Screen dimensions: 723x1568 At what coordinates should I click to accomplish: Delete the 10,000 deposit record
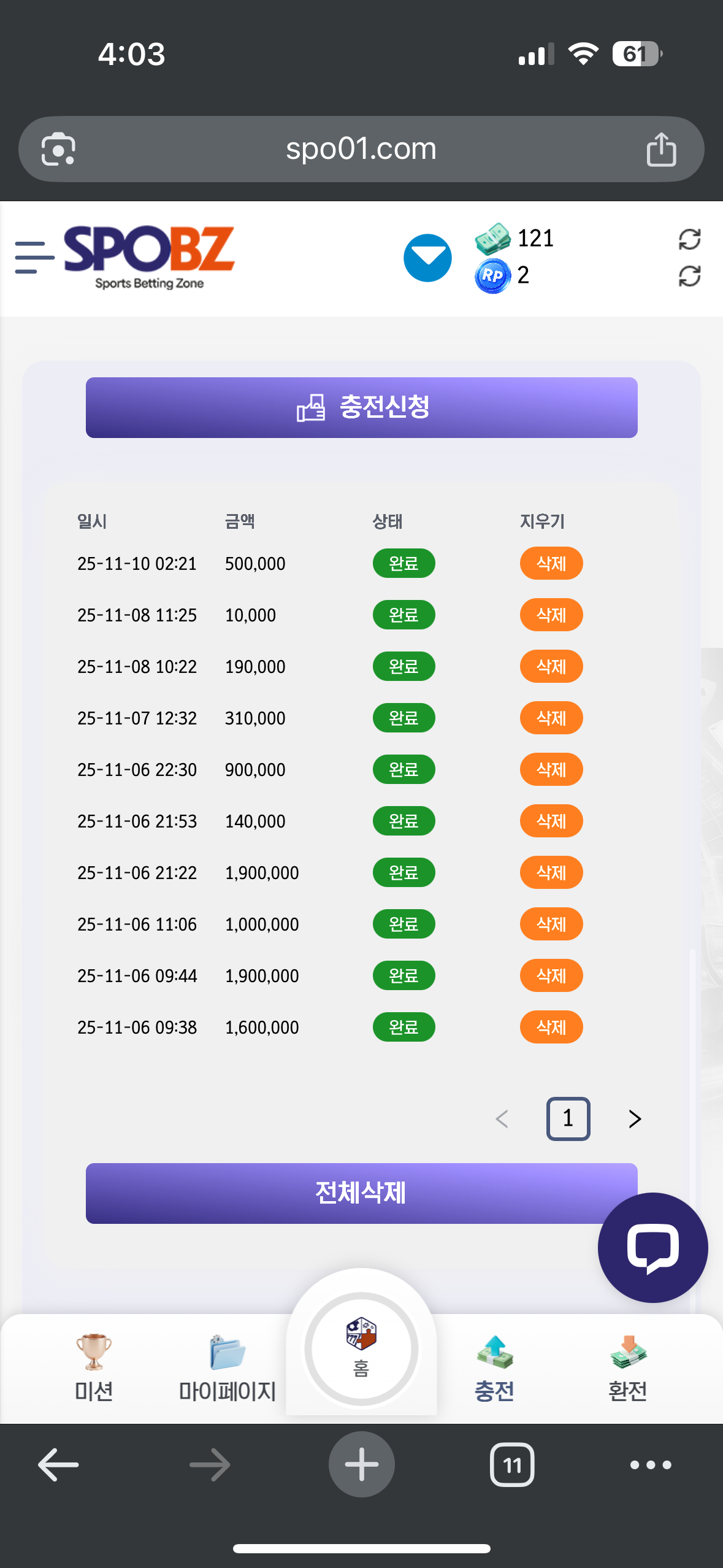pos(551,615)
